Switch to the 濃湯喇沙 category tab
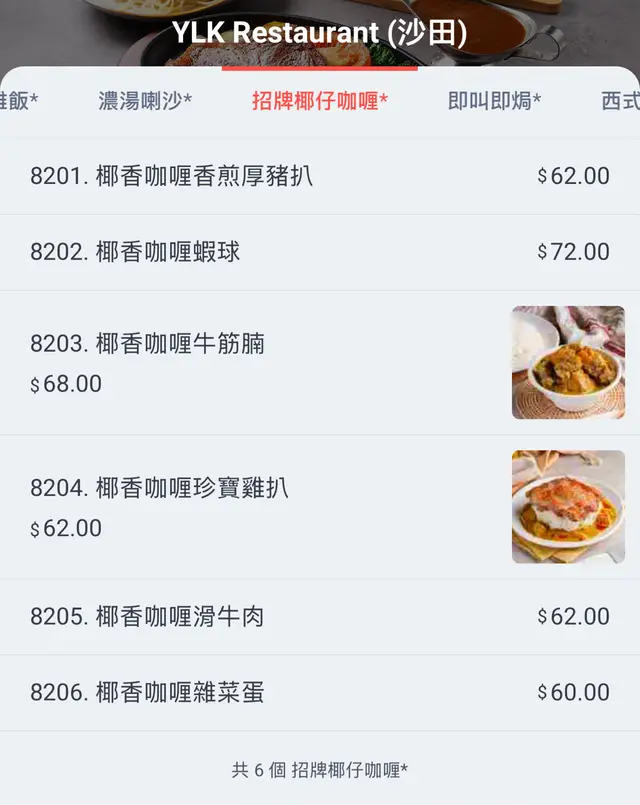 pos(145,101)
